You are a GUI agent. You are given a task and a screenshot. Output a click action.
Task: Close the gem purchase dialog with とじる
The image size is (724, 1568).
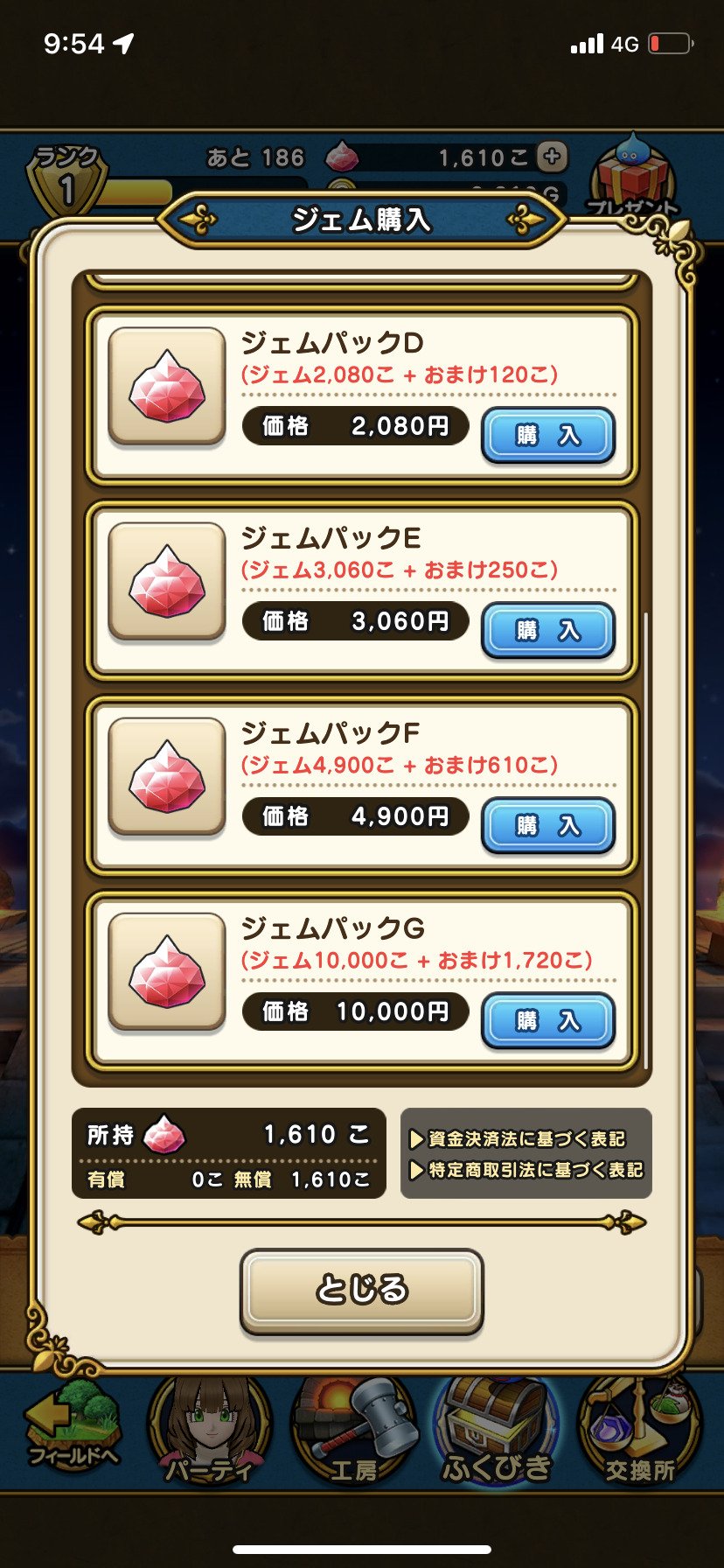tap(362, 1290)
